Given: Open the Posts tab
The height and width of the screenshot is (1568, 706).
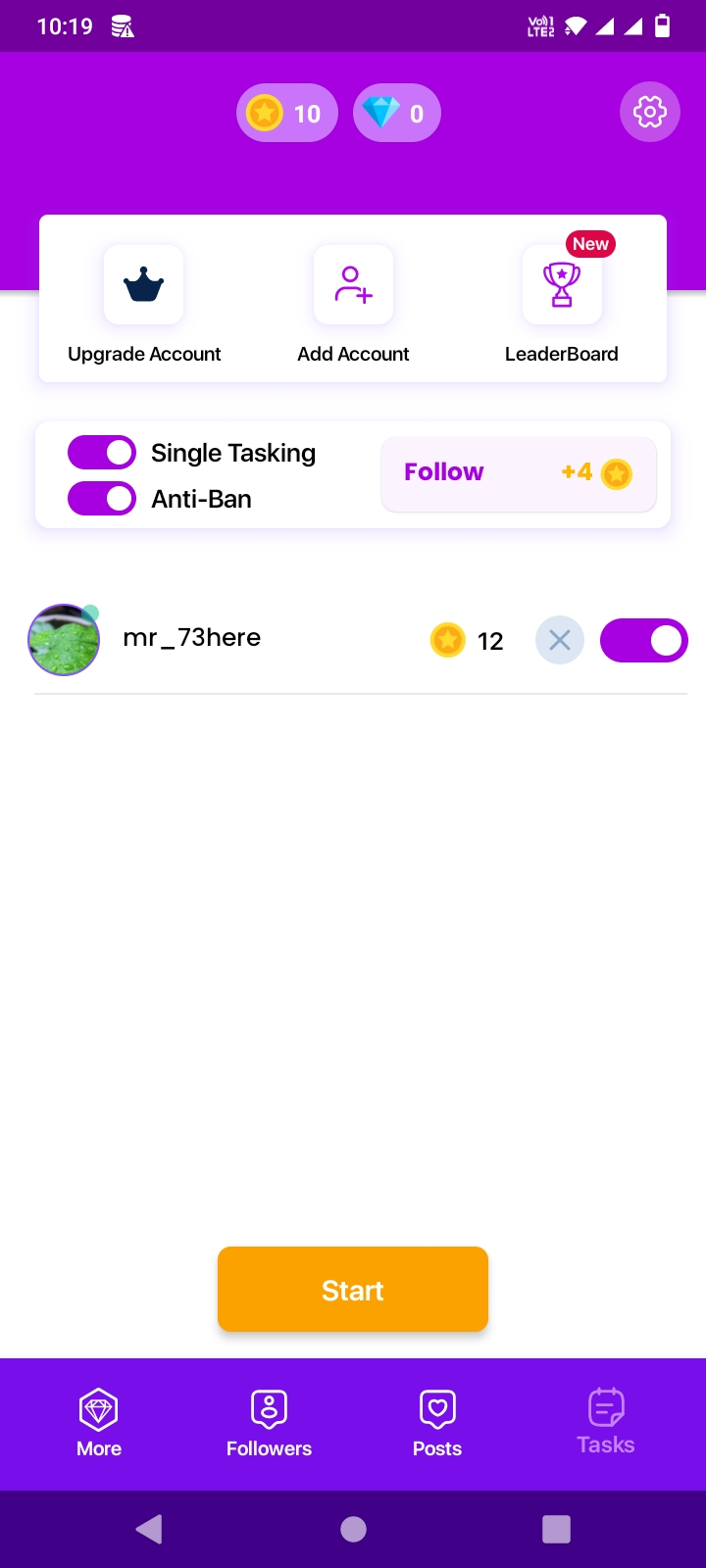Looking at the screenshot, I should 437,1423.
